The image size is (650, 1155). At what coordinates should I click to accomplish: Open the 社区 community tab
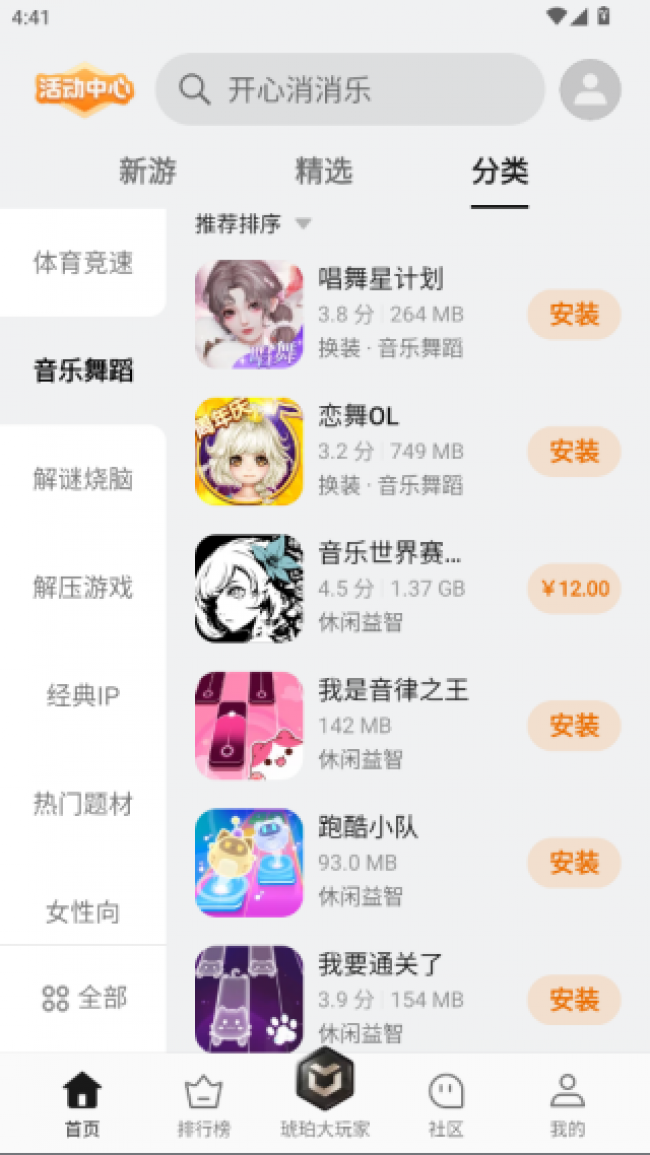[x=446, y=1105]
